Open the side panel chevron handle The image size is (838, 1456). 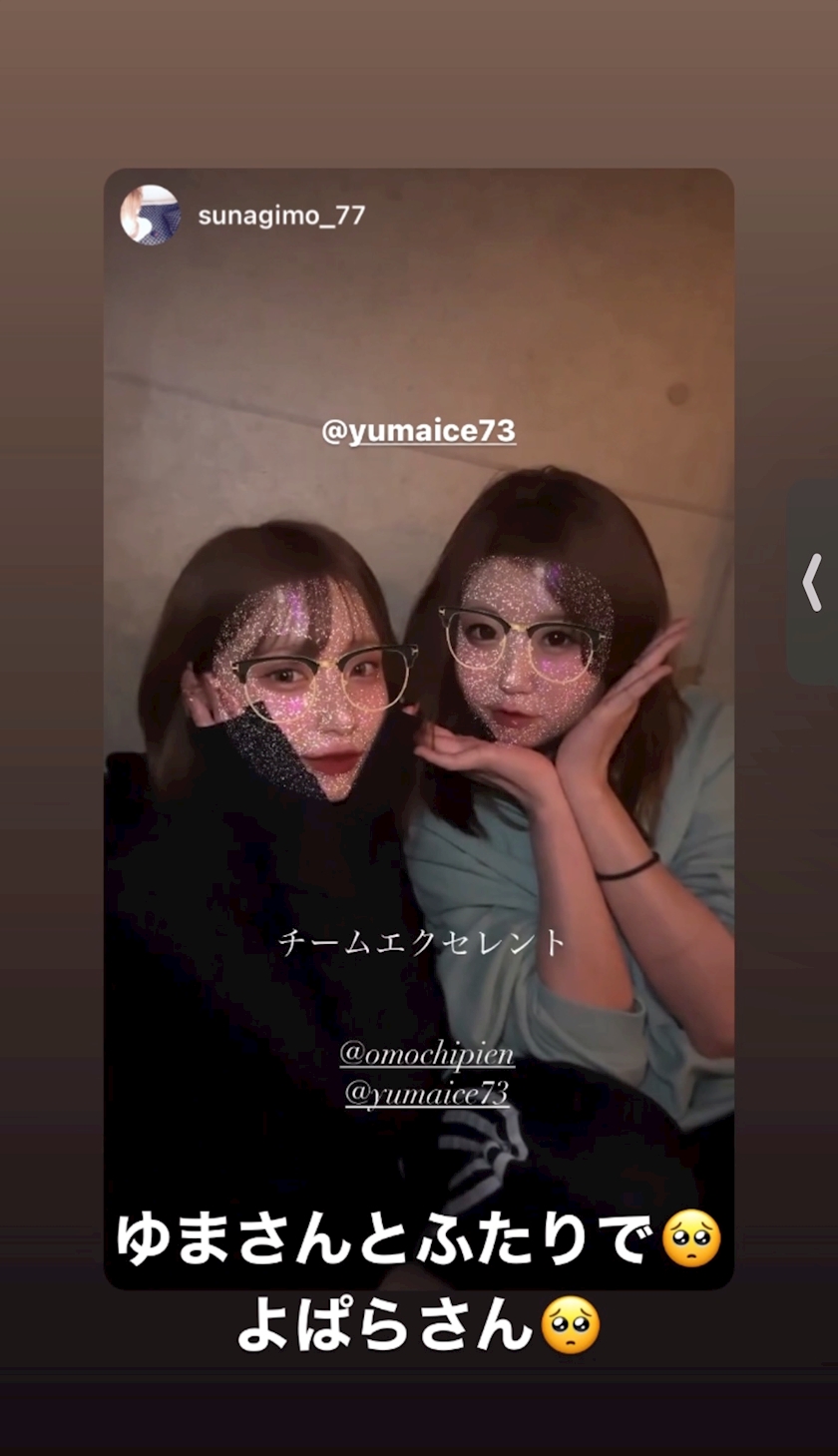tap(812, 582)
